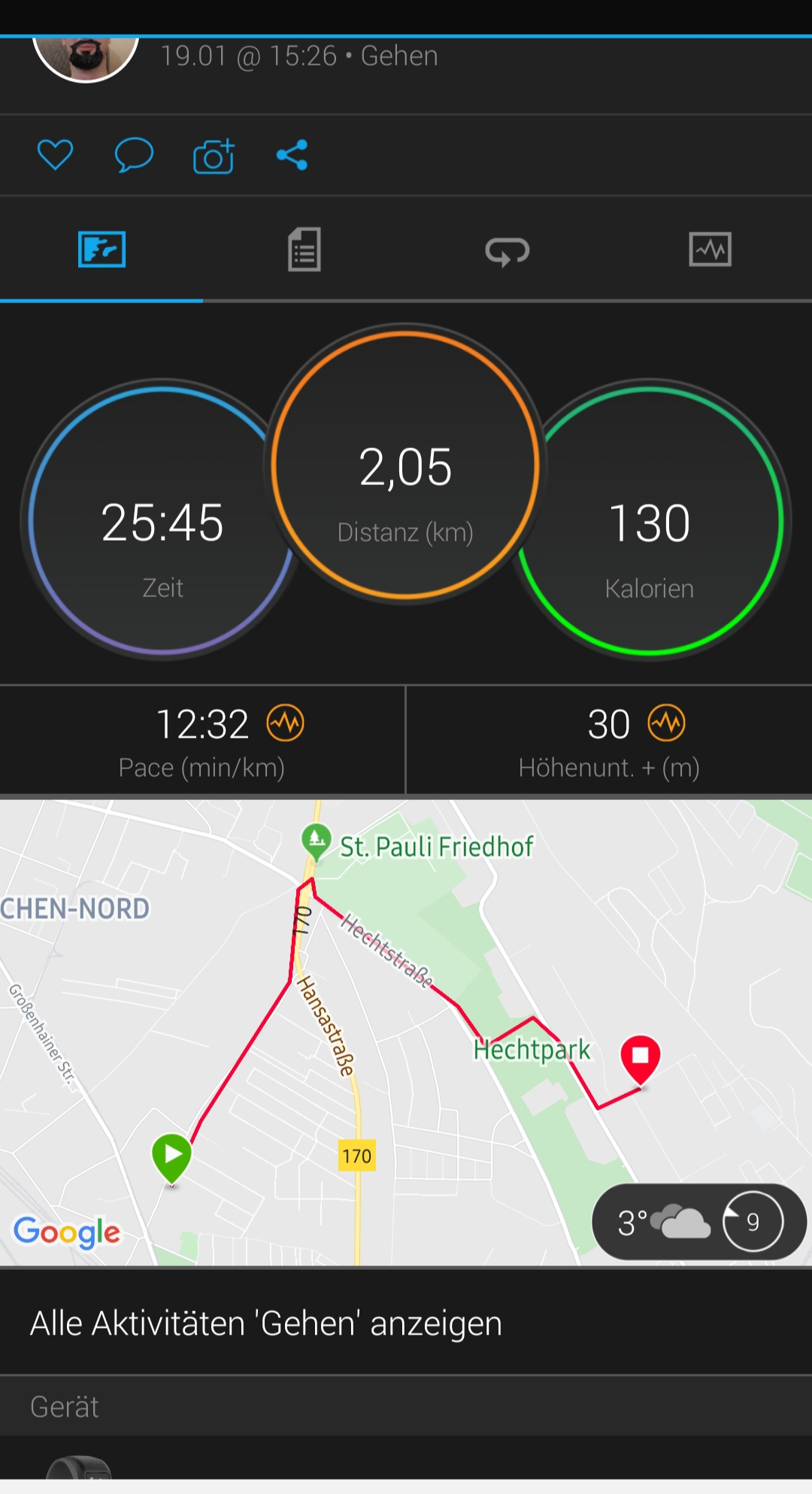Switch to the charts tab
Viewport: 812px width, 1494px height.
pyautogui.click(x=710, y=250)
